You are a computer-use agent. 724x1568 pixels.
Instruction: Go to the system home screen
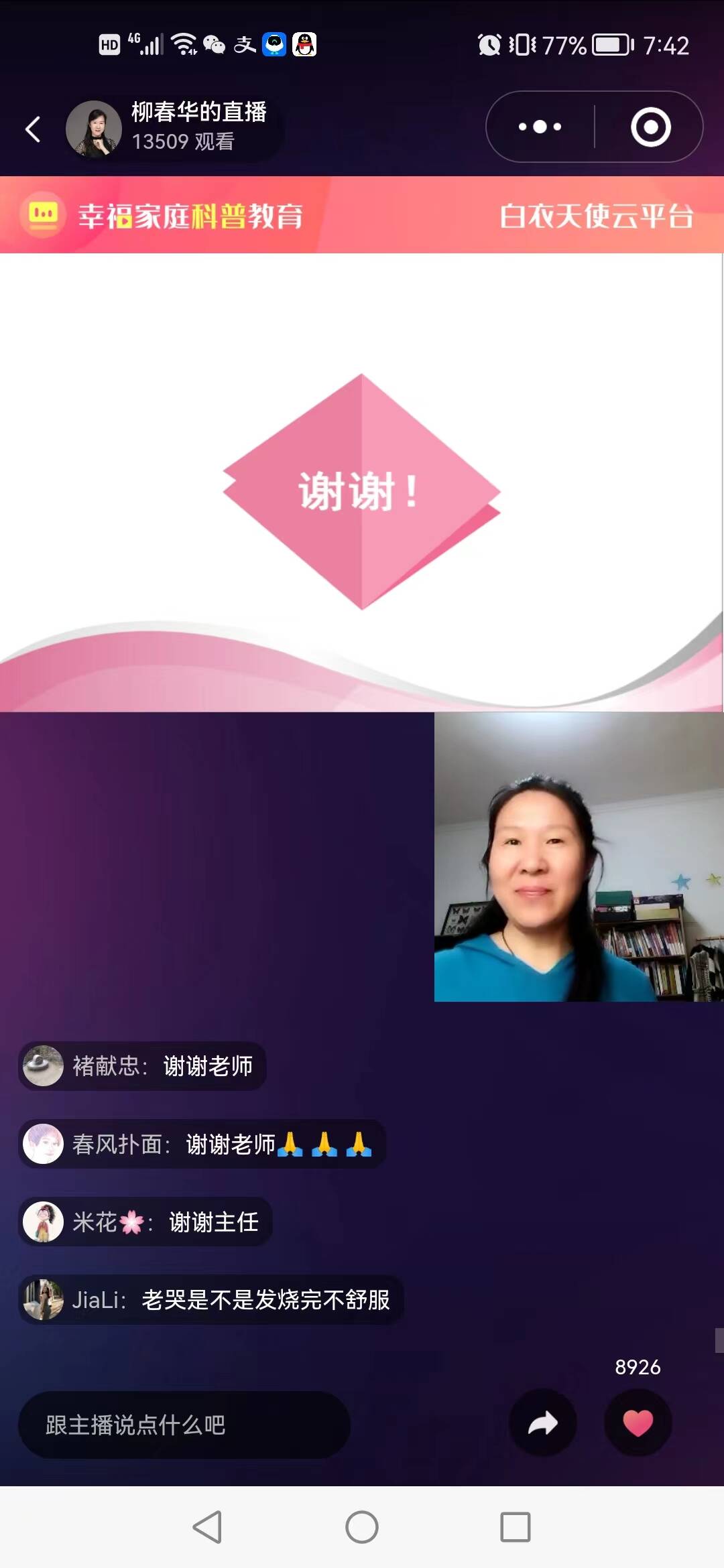click(362, 1527)
